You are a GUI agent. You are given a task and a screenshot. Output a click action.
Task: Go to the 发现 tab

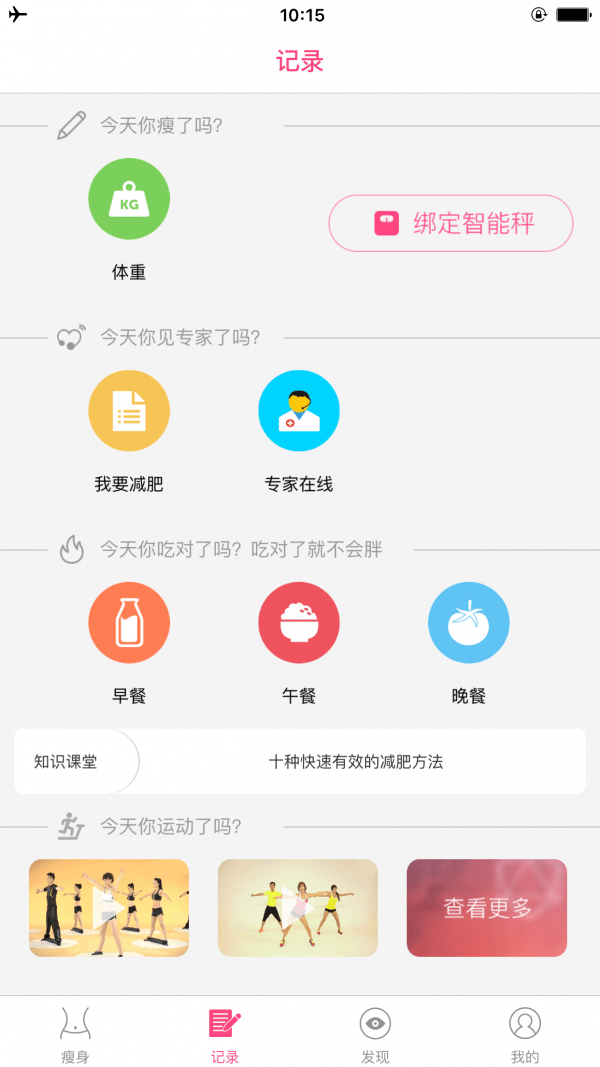[x=375, y=1033]
